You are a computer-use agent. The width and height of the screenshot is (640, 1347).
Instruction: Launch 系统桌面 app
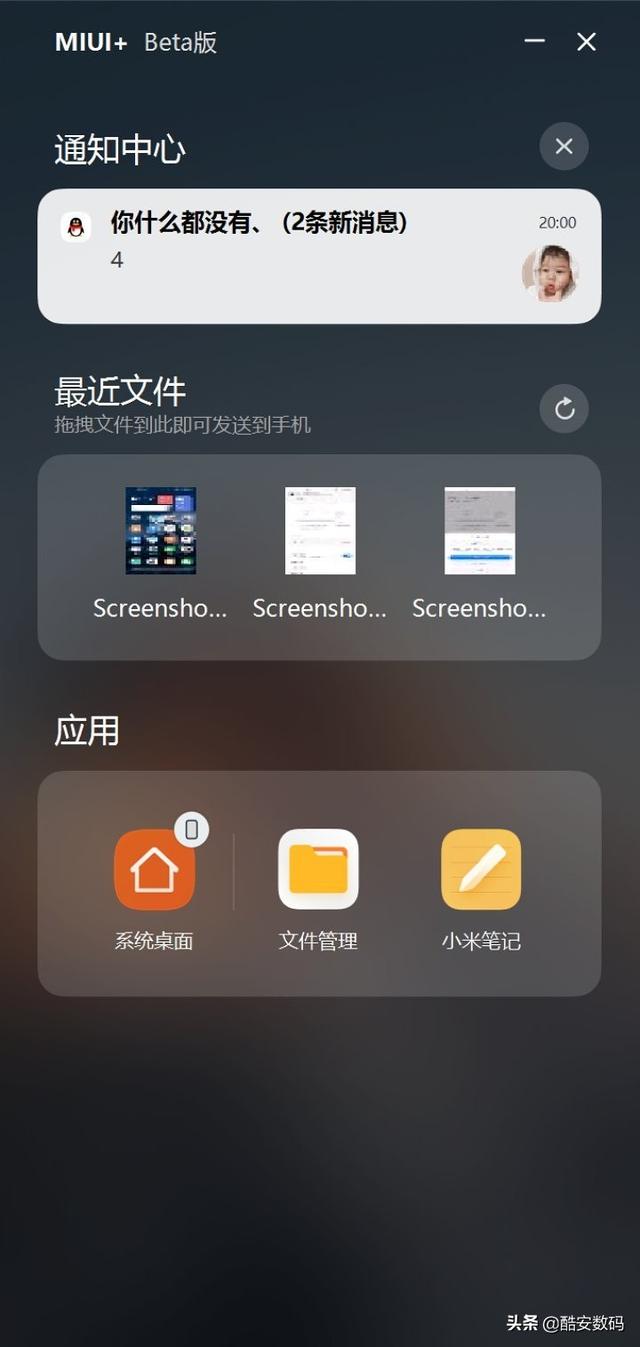pos(154,885)
